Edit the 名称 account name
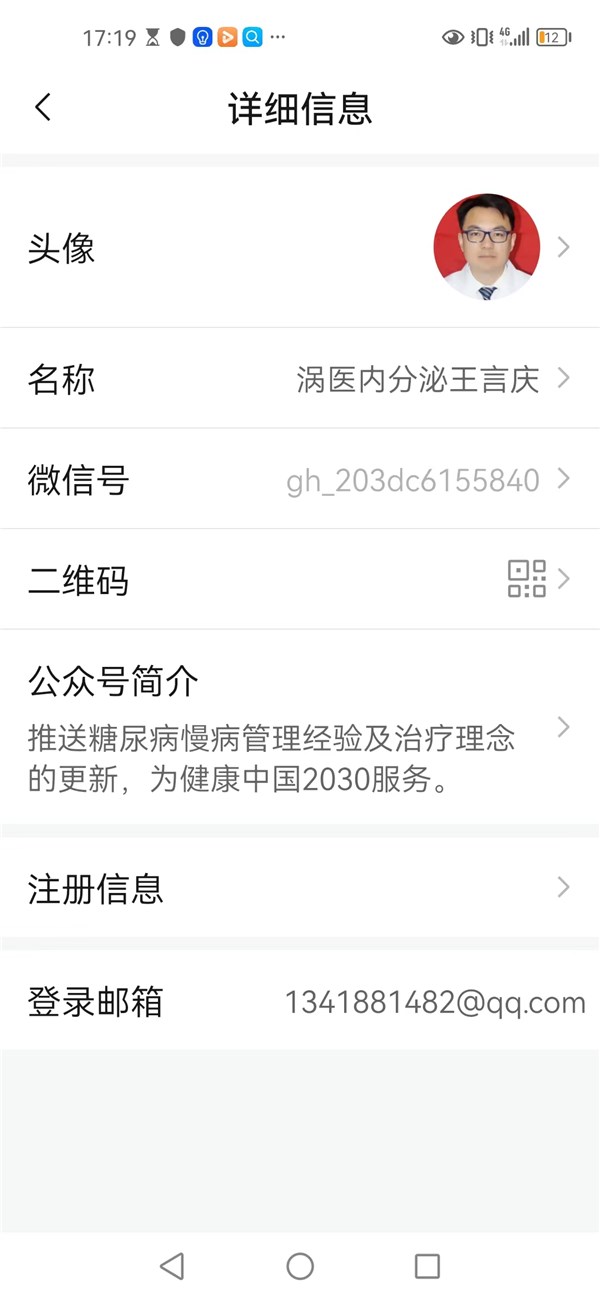The width and height of the screenshot is (600, 1300). (x=300, y=379)
